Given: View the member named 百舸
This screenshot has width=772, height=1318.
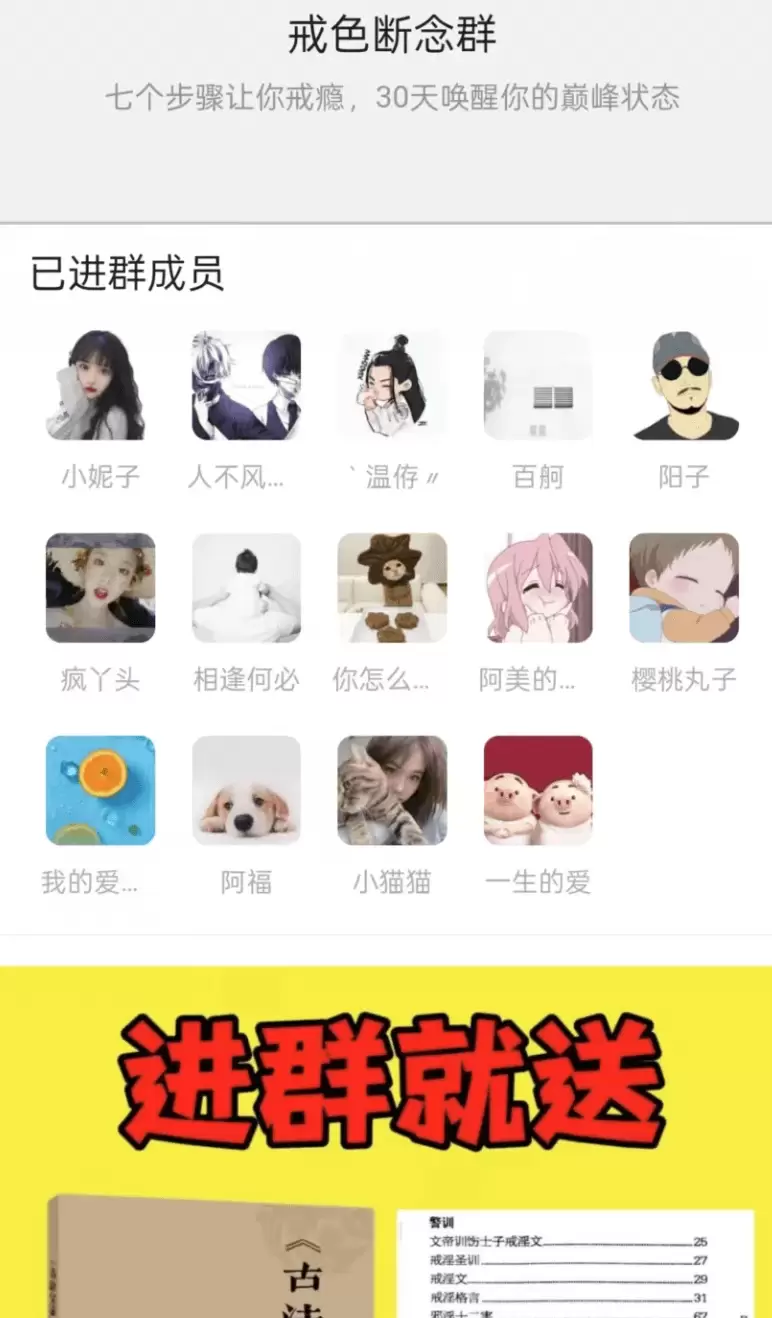Looking at the screenshot, I should (x=538, y=386).
